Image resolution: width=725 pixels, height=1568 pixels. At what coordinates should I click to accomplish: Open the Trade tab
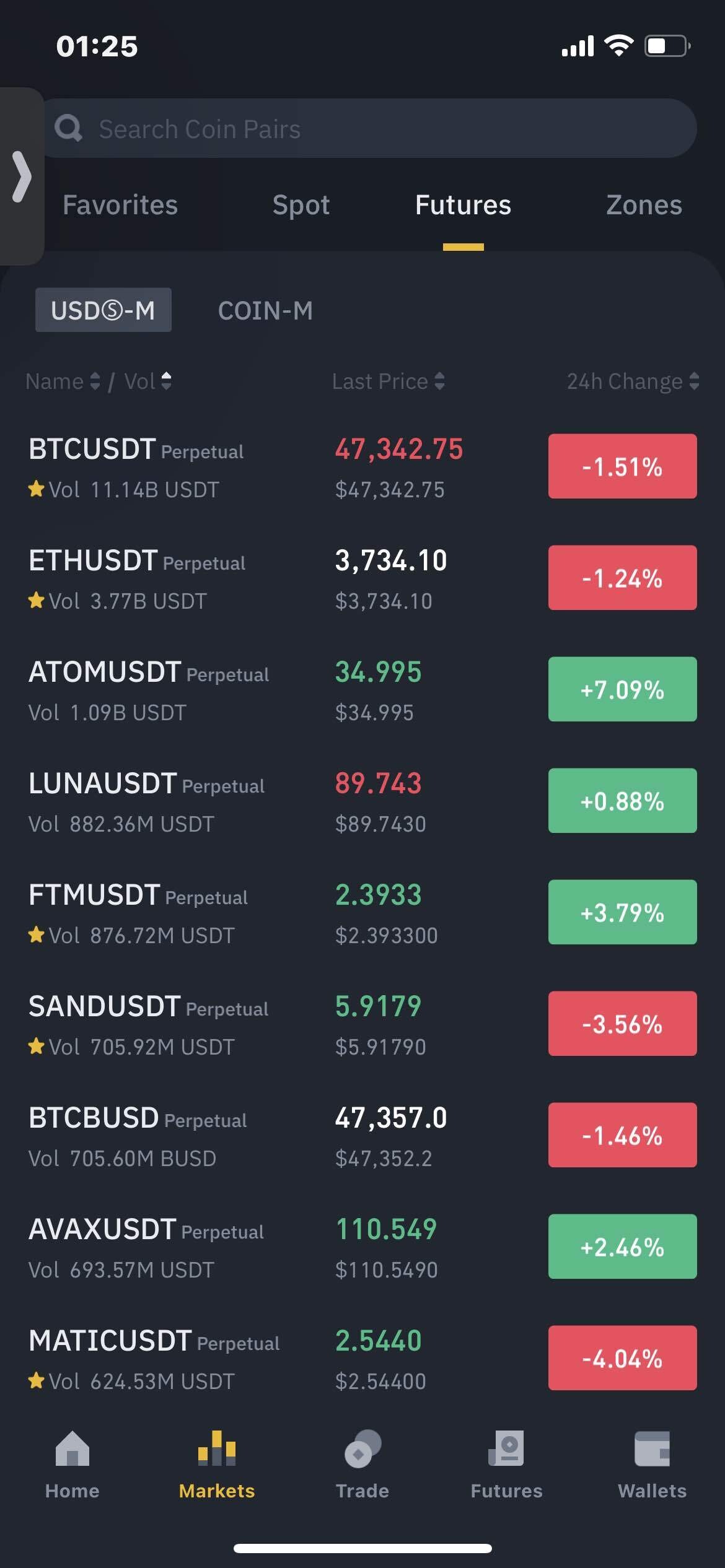[x=362, y=1465]
